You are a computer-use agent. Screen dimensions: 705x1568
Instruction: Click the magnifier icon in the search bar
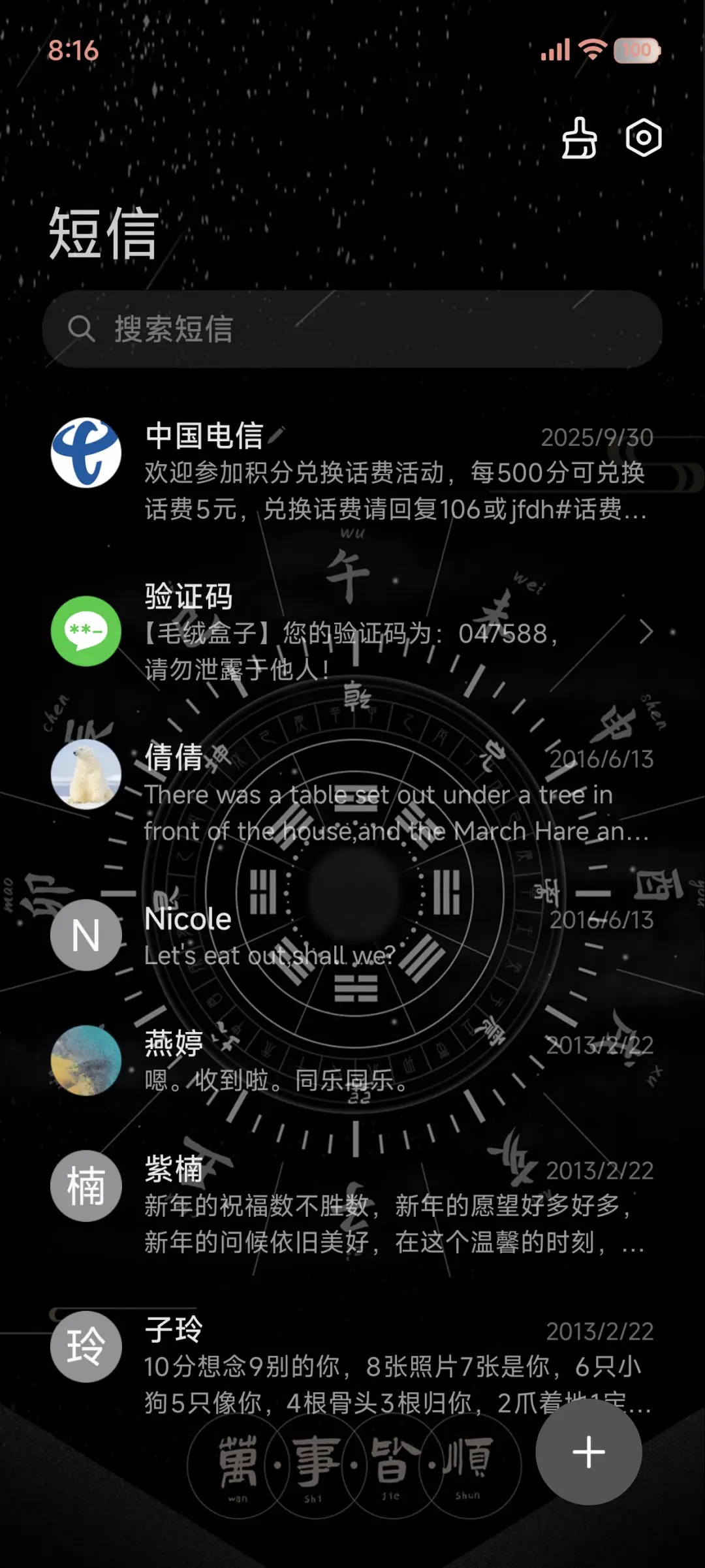[83, 330]
